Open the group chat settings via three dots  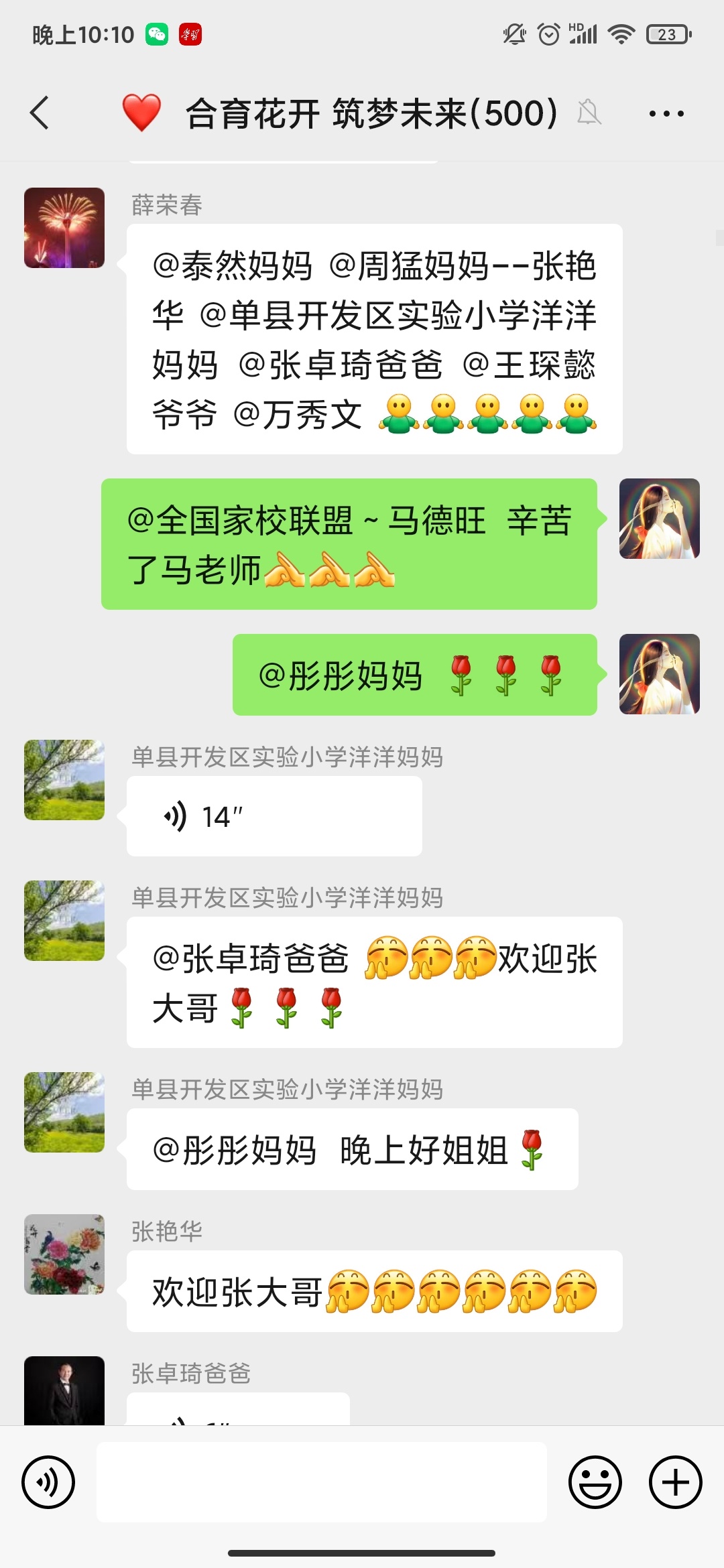pyautogui.click(x=663, y=114)
